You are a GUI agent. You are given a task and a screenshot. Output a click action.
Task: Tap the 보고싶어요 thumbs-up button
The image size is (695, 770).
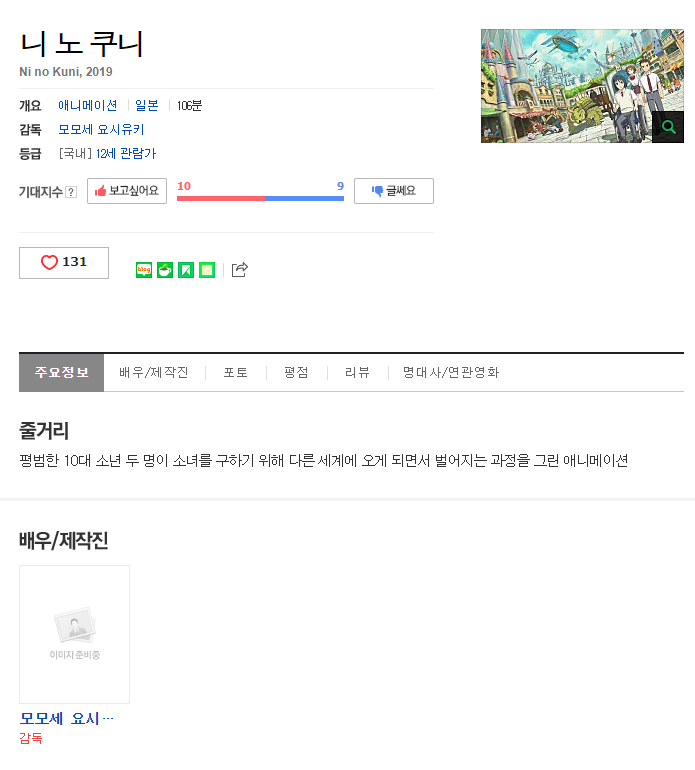[x=127, y=191]
